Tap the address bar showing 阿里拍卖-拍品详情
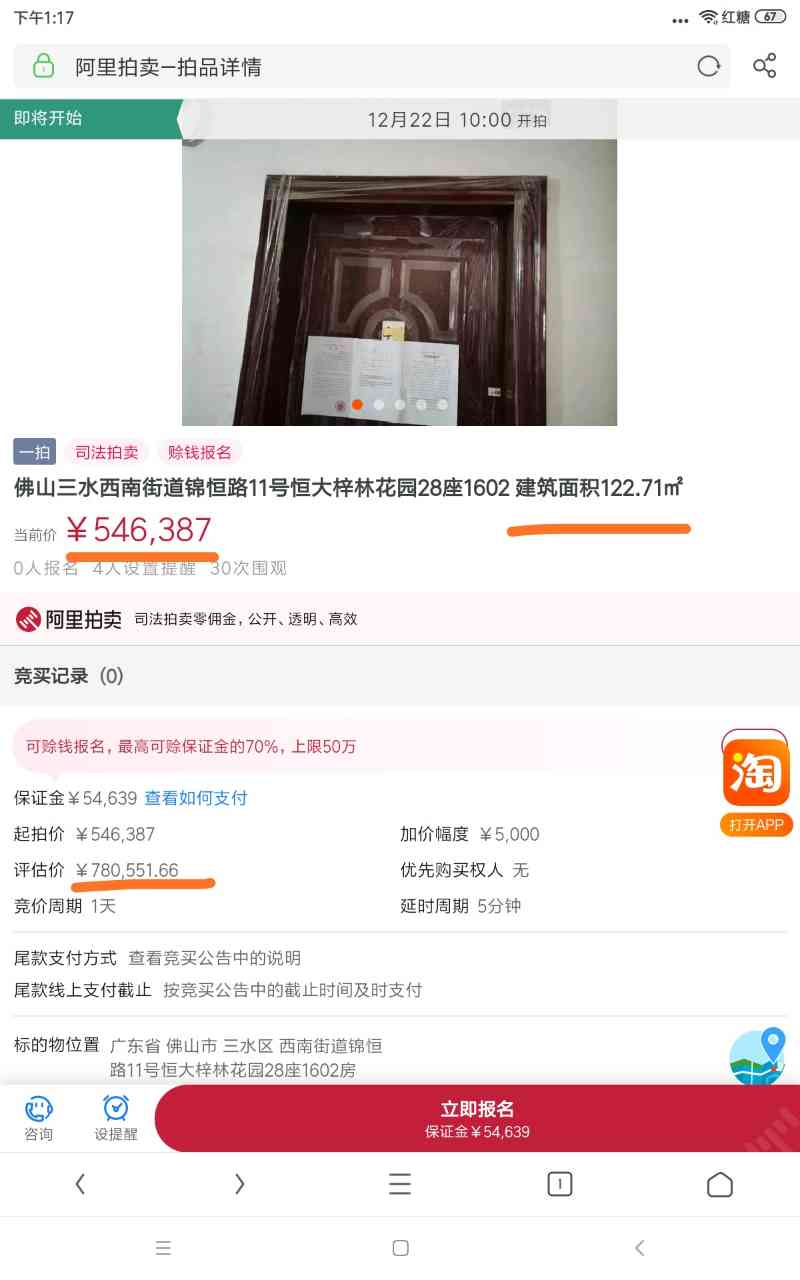This screenshot has width=800, height=1280. point(370,67)
